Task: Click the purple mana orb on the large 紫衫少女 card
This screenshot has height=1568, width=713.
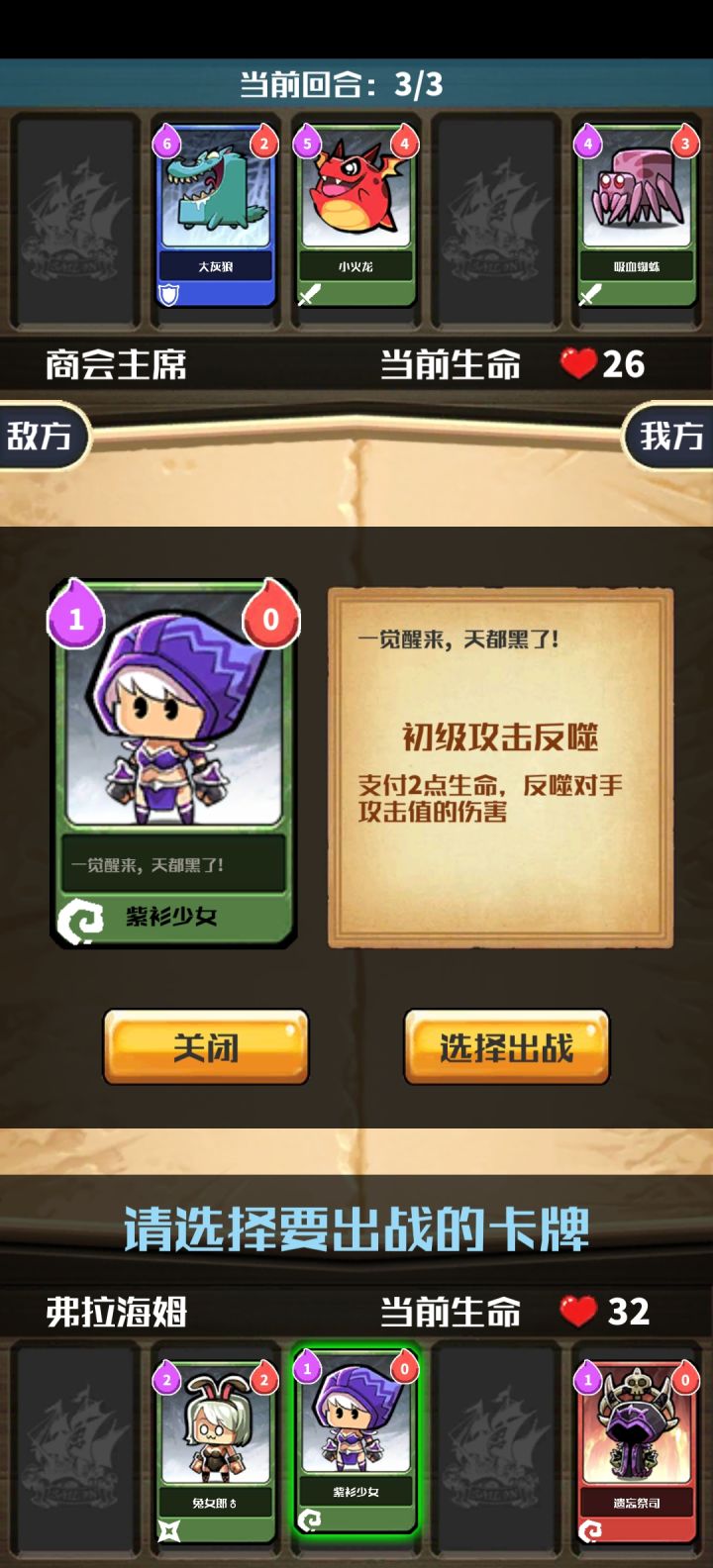Action: [x=77, y=617]
